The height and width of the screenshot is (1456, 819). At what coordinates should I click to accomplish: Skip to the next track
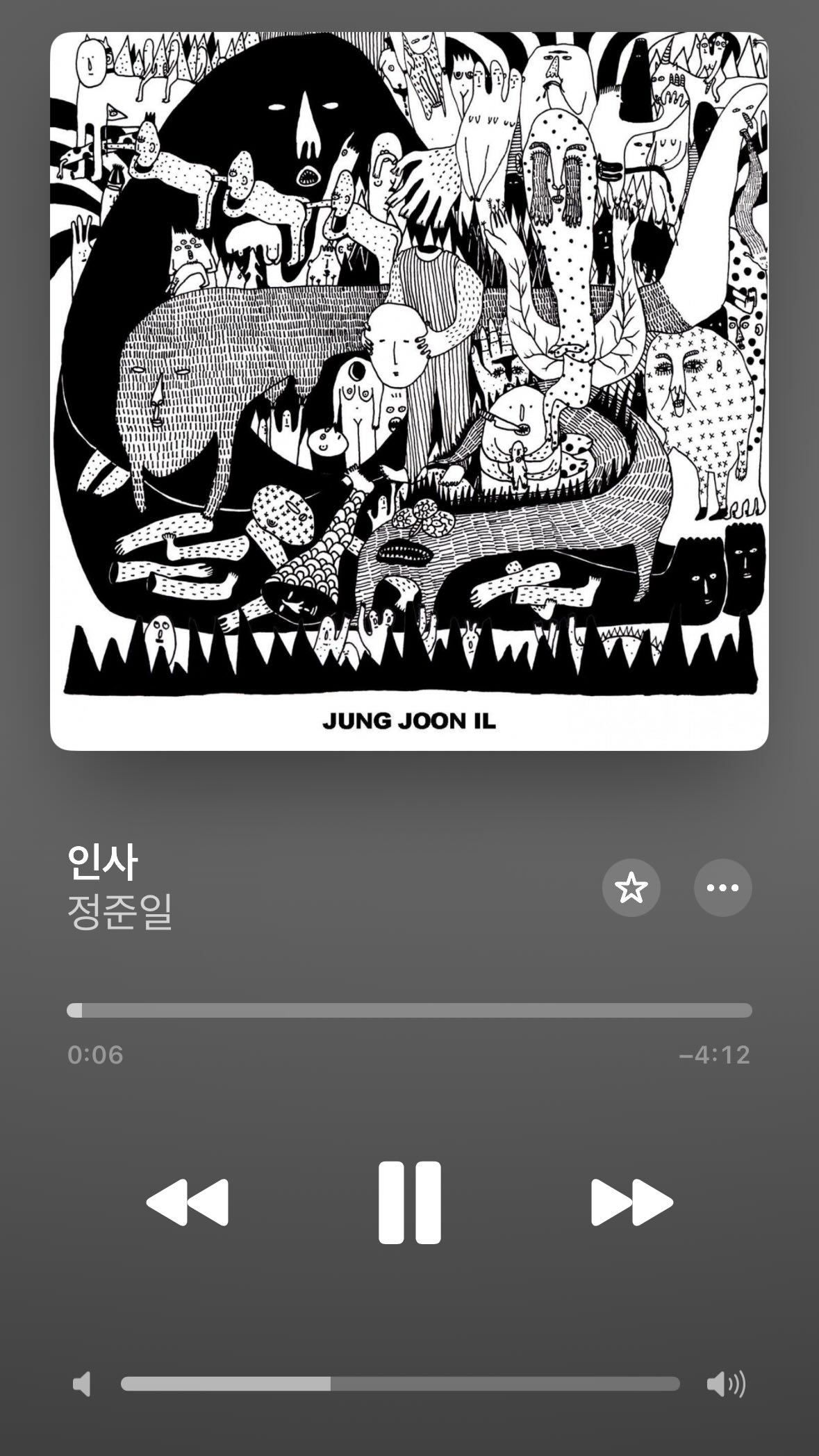[631, 1202]
